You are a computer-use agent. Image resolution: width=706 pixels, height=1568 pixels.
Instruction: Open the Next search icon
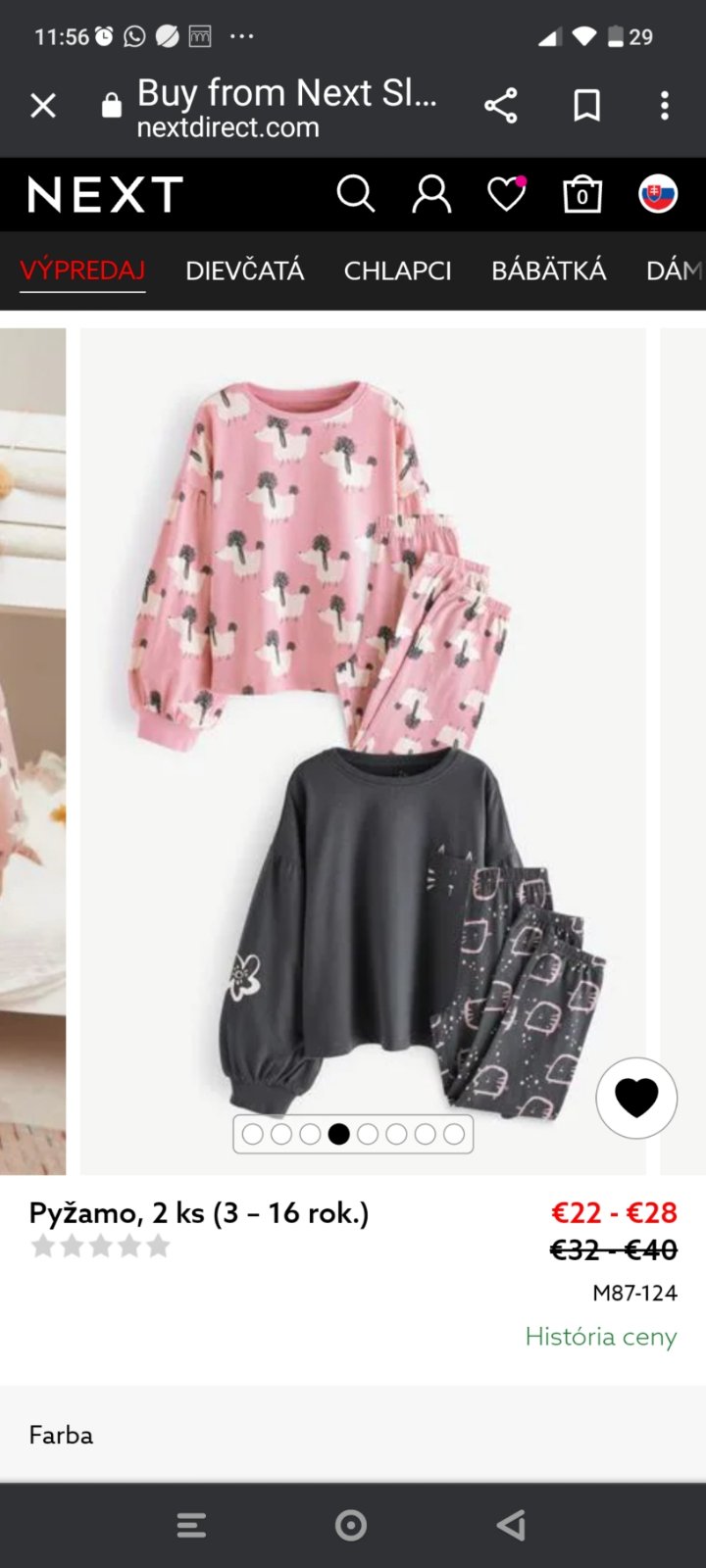pyautogui.click(x=355, y=194)
